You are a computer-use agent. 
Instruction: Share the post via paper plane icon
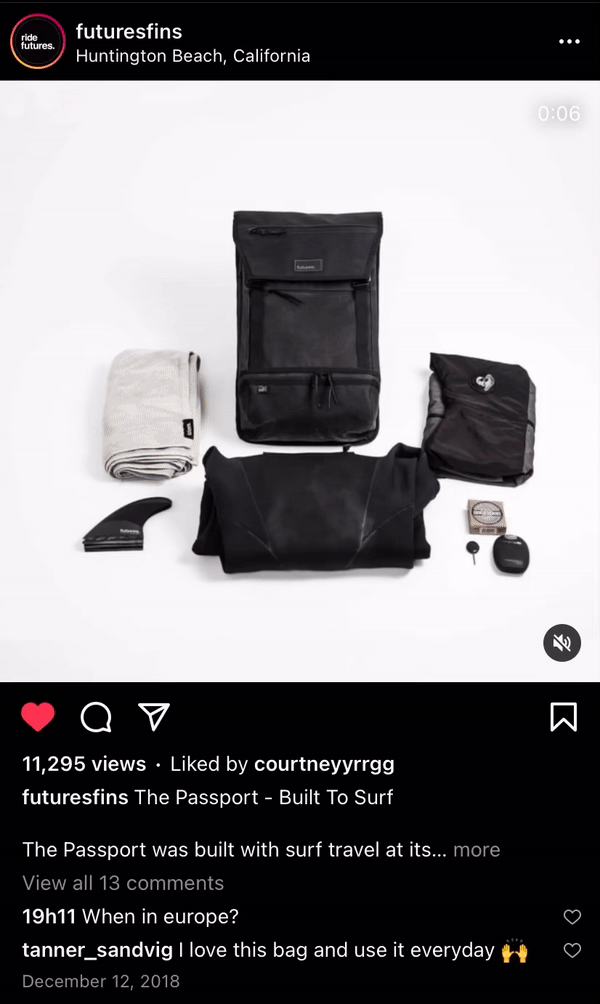click(x=152, y=716)
